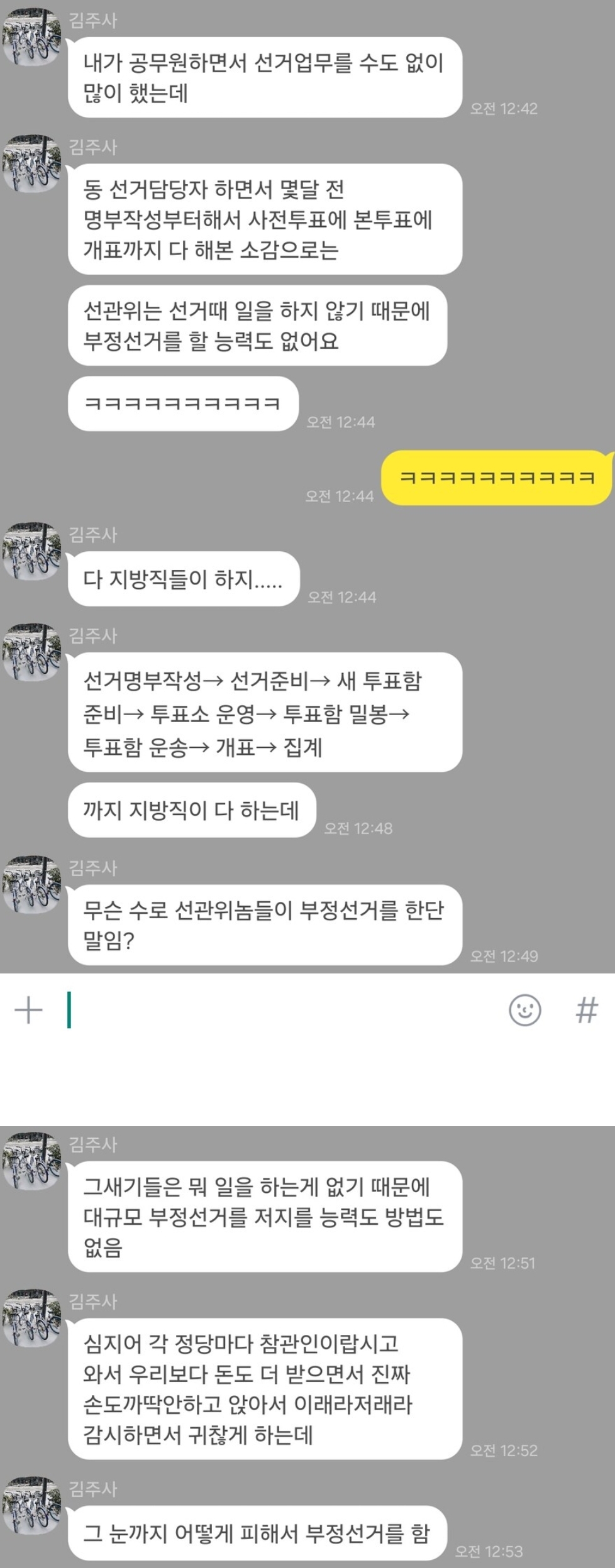Open the emoticon picker
The image size is (615, 1568).
coord(524,1011)
